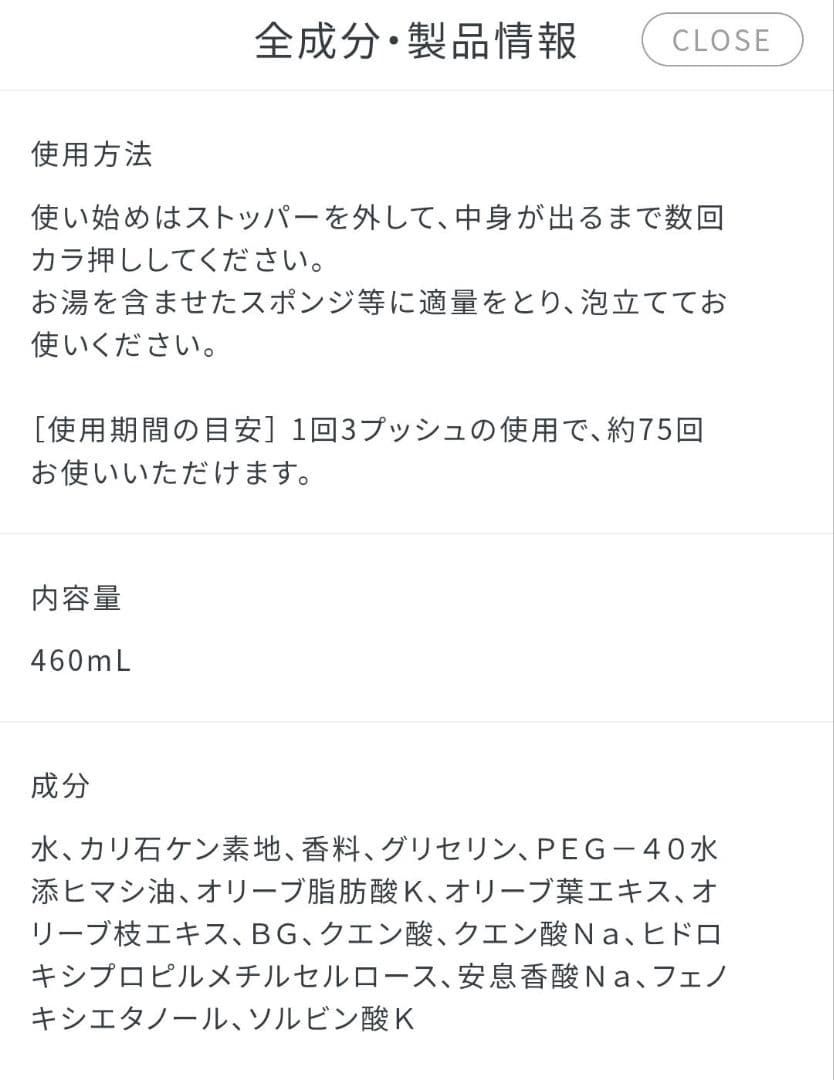Click the 内容量 section heading
Image resolution: width=834 pixels, height=1080 pixels.
pyautogui.click(x=74, y=599)
